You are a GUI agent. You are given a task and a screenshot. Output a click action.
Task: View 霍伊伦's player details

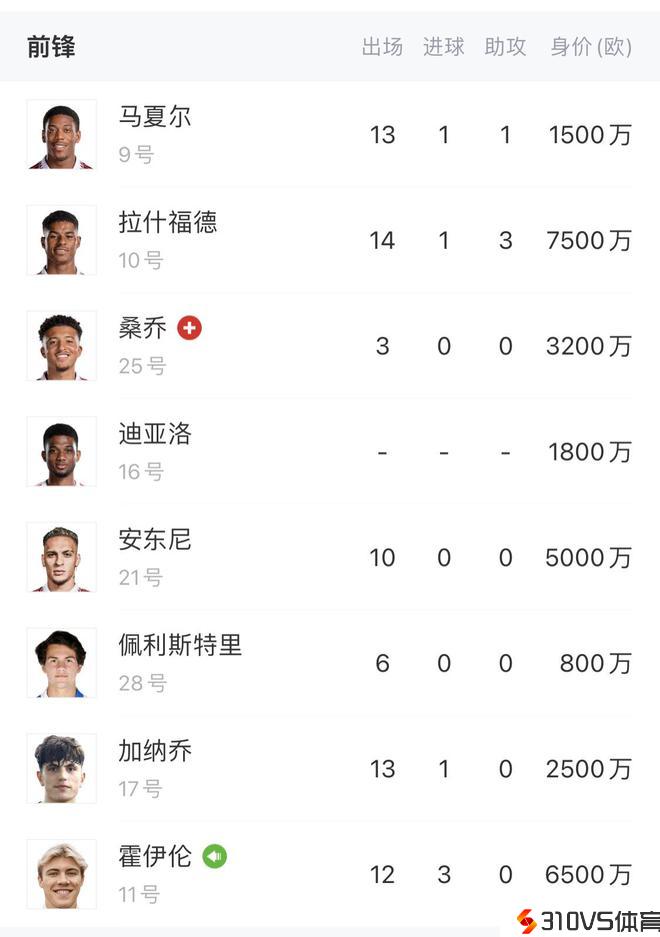(x=154, y=858)
